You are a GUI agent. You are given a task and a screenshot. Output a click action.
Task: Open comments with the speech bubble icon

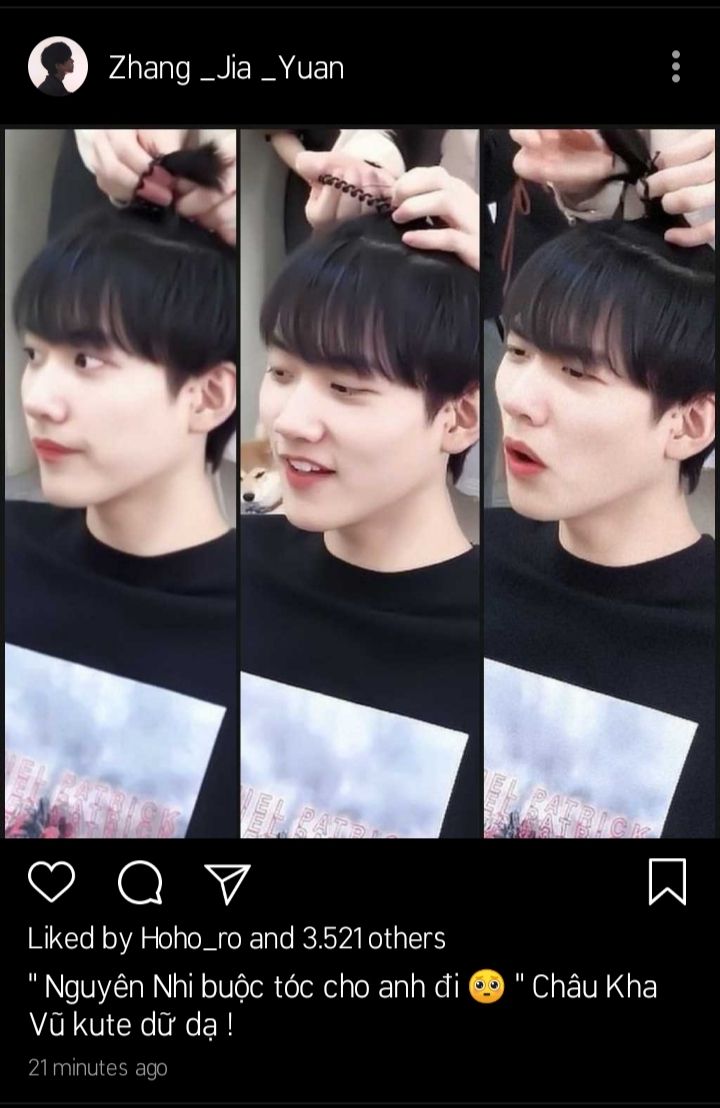[140, 882]
